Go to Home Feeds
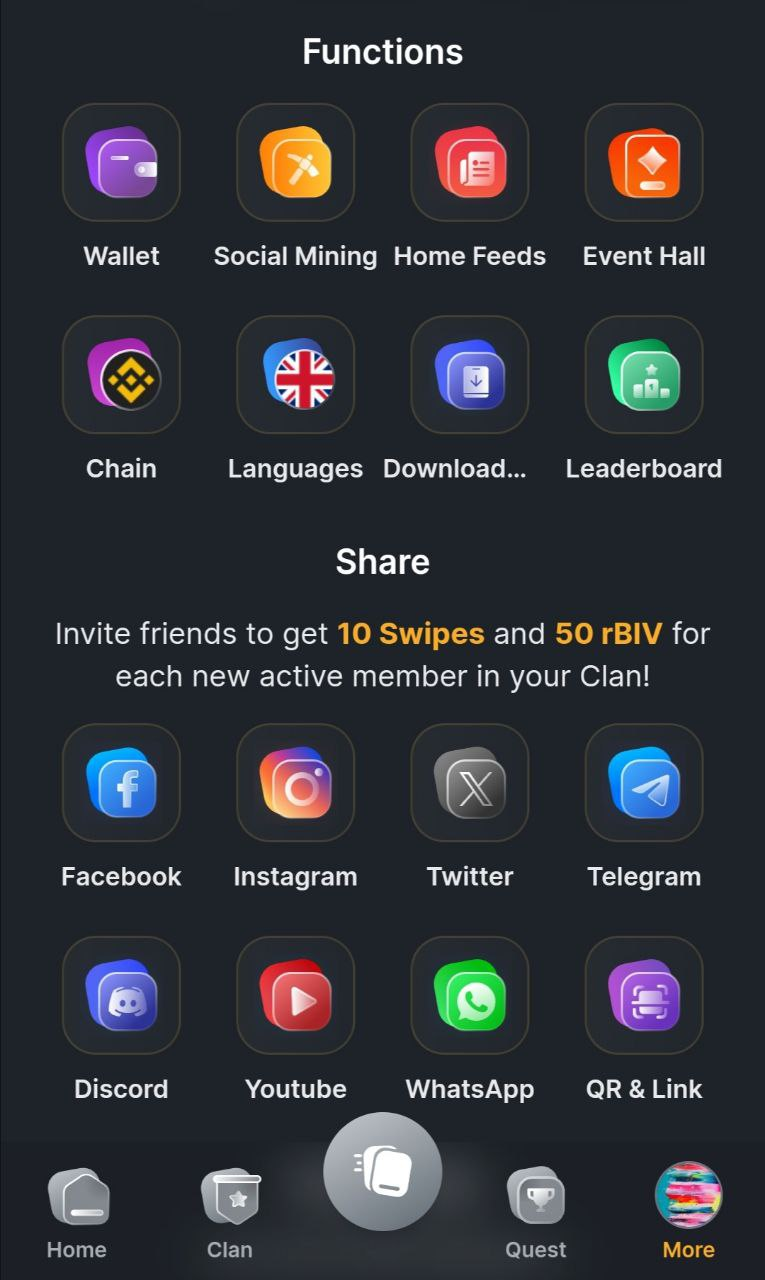 [x=469, y=162]
